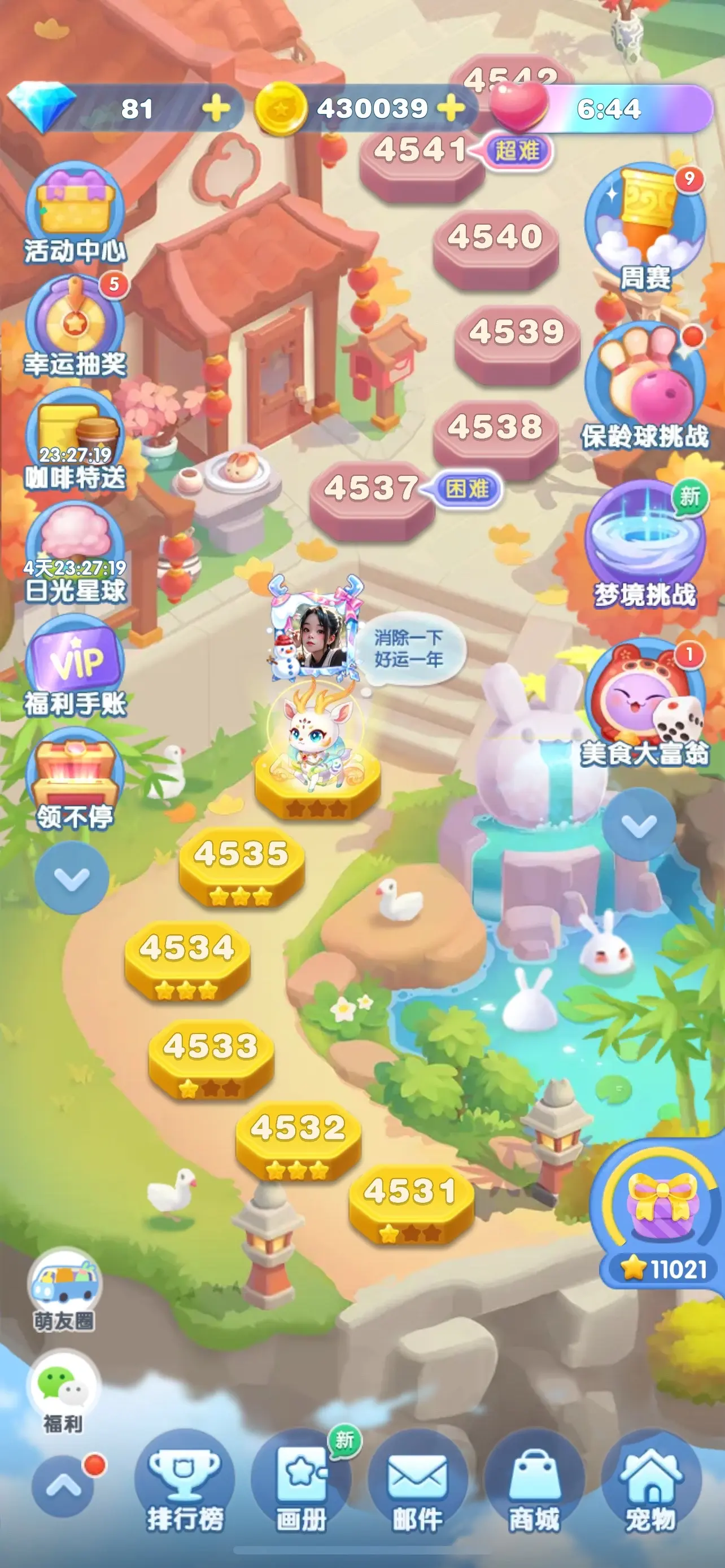Open the 活动中心 activity center
The width and height of the screenshot is (725, 1568).
[75, 213]
